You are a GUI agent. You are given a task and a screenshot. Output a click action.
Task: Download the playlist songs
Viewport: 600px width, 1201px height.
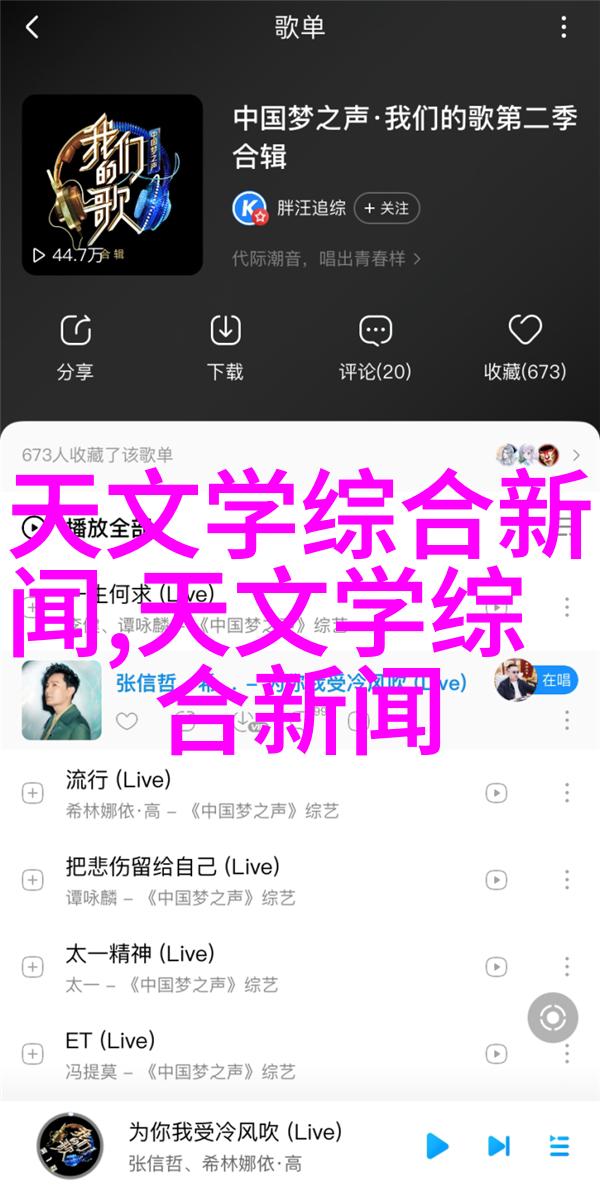tap(225, 346)
